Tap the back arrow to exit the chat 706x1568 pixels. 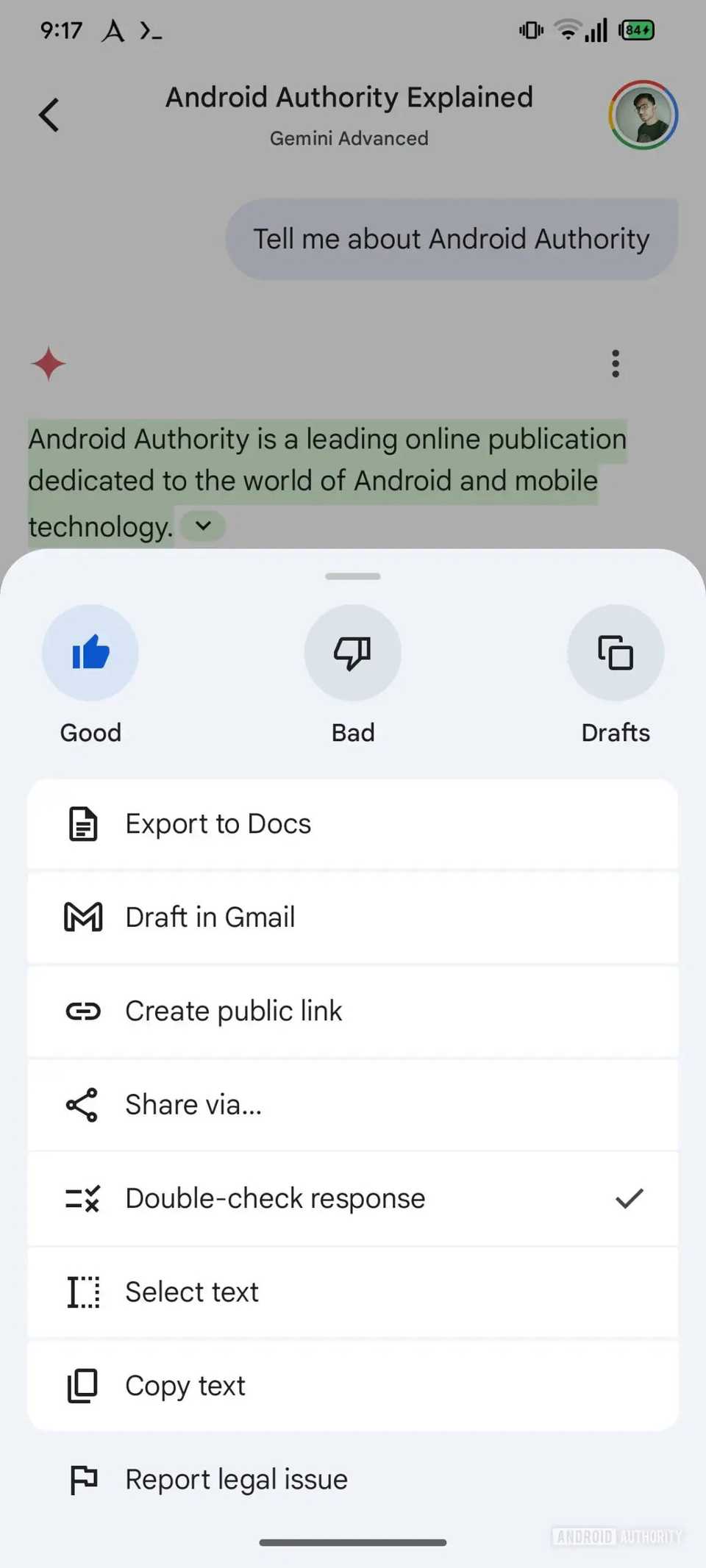click(x=49, y=115)
